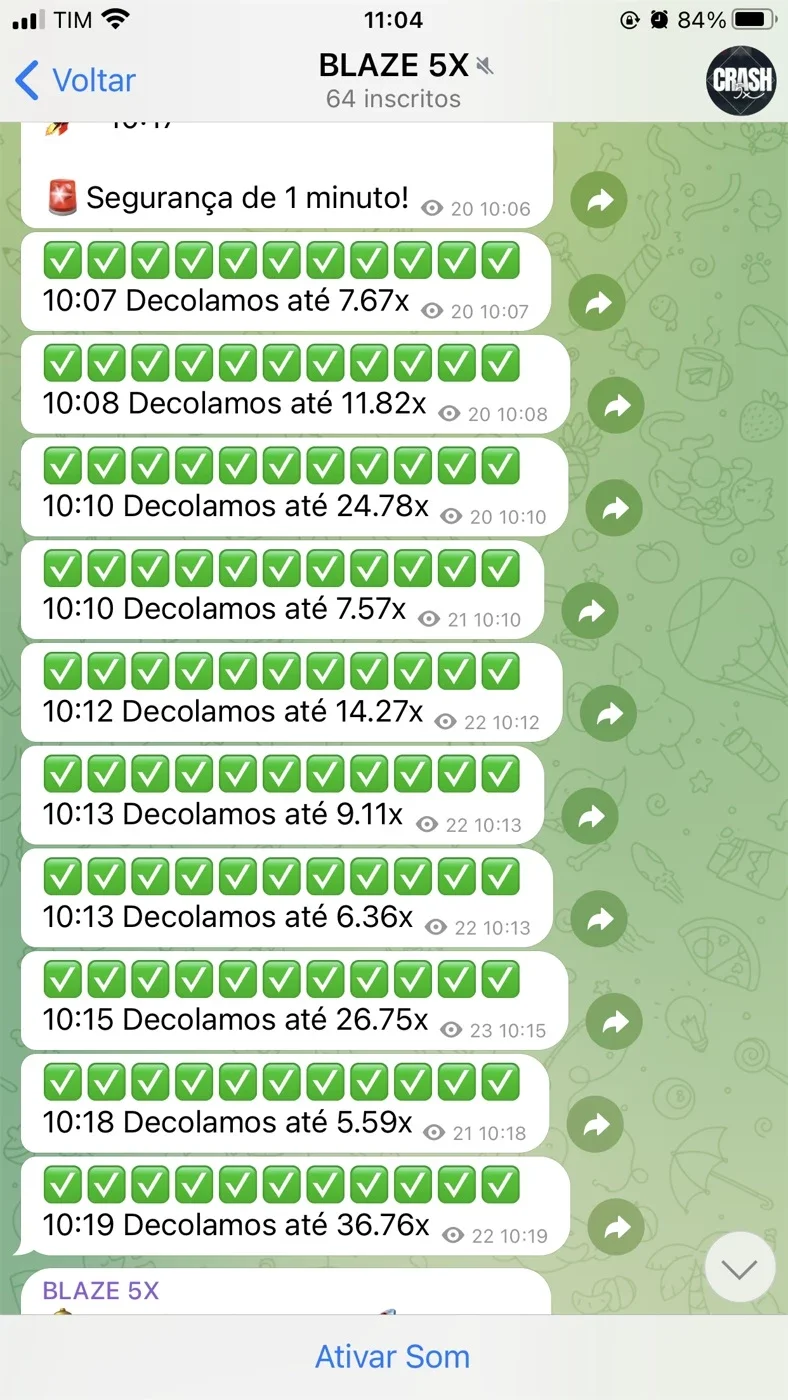The image size is (788, 1400).
Task: Forward the 11.82x message
Action: (616, 406)
